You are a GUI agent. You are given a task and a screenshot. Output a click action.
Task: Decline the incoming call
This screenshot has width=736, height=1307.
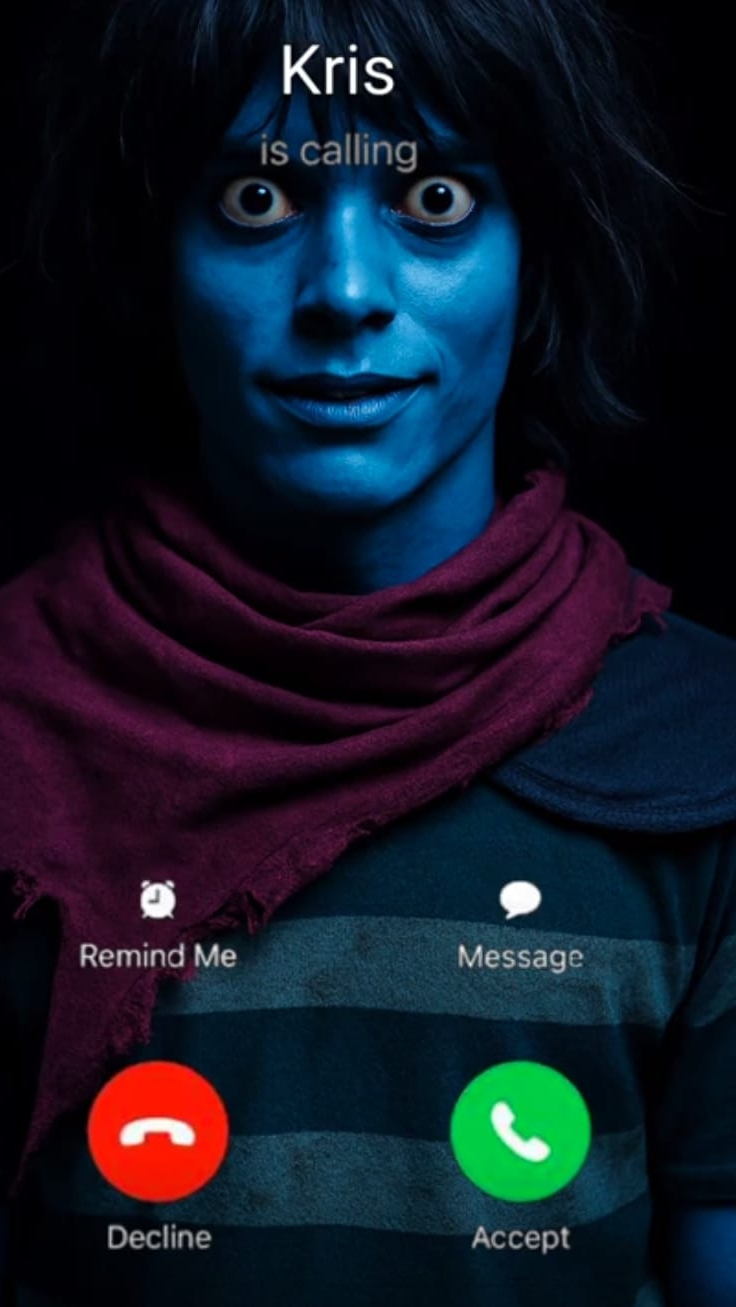click(x=158, y=1131)
